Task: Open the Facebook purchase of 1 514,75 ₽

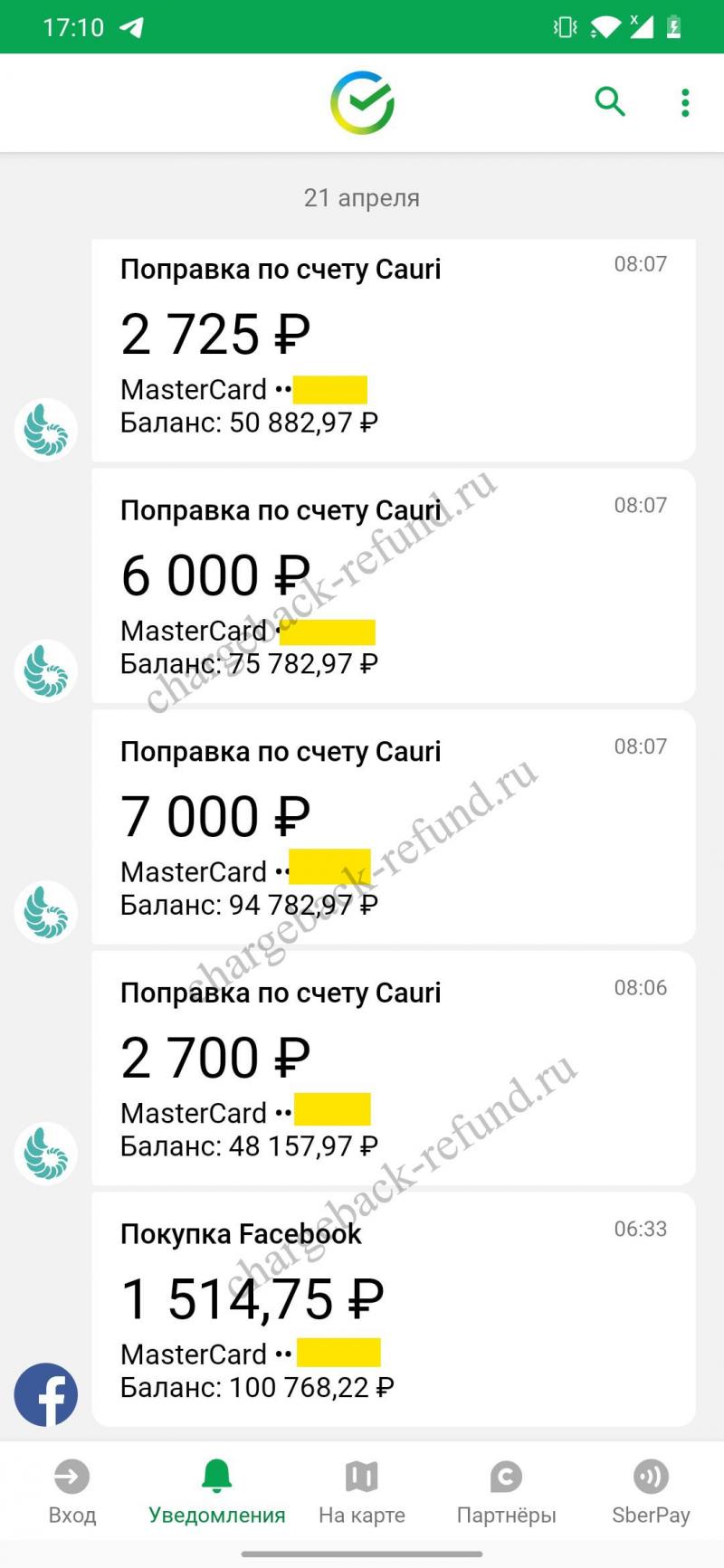Action: point(393,1309)
